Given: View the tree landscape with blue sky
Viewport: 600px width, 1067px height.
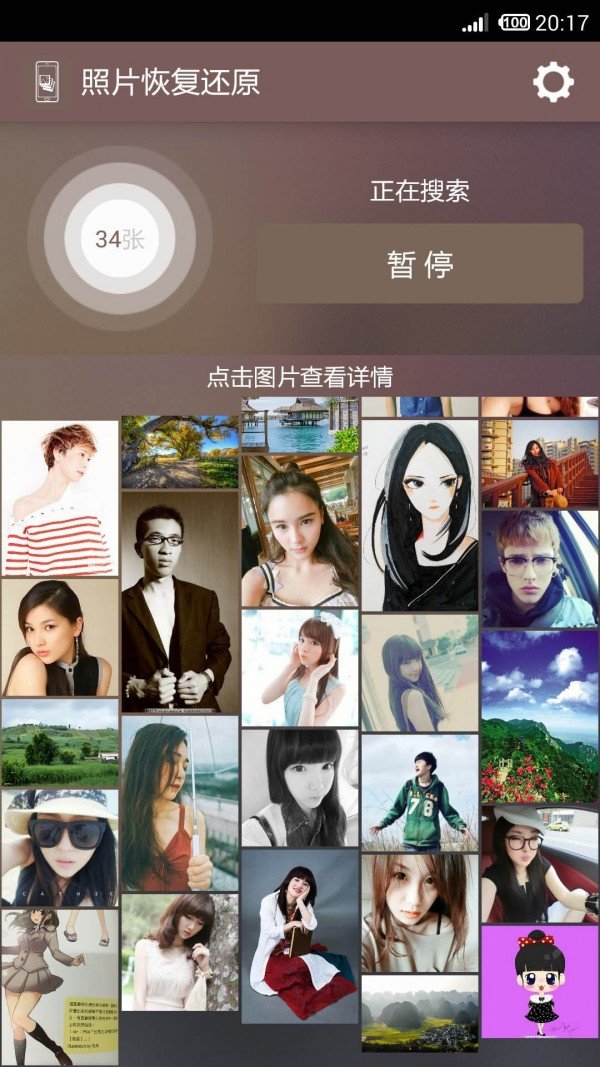Looking at the screenshot, I should 180,452.
